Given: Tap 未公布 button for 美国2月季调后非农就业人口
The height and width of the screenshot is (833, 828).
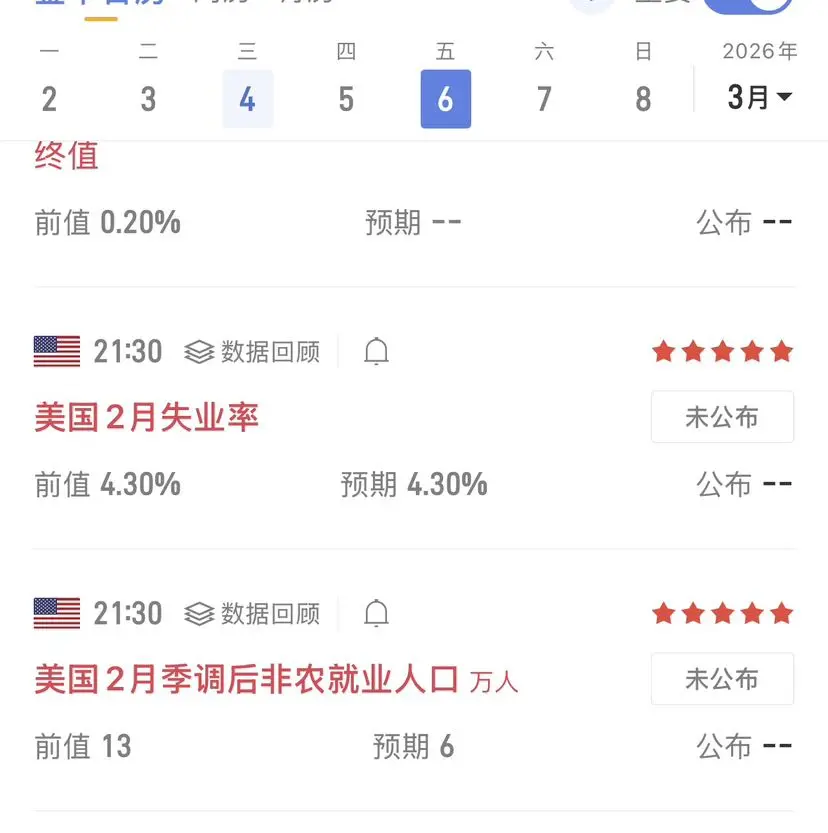Looking at the screenshot, I should [x=722, y=679].
